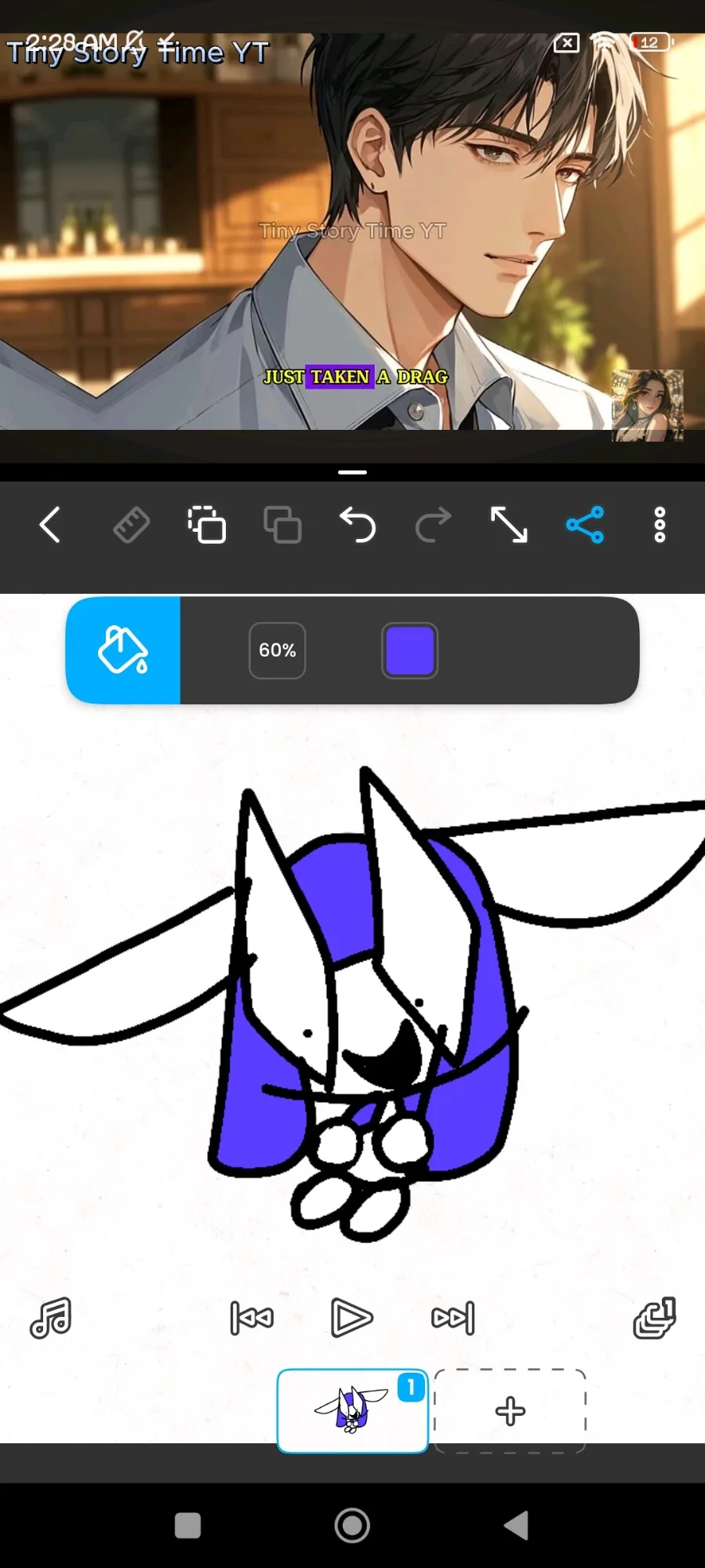Select the paint bucket fill tool
705x1568 pixels.
[123, 650]
